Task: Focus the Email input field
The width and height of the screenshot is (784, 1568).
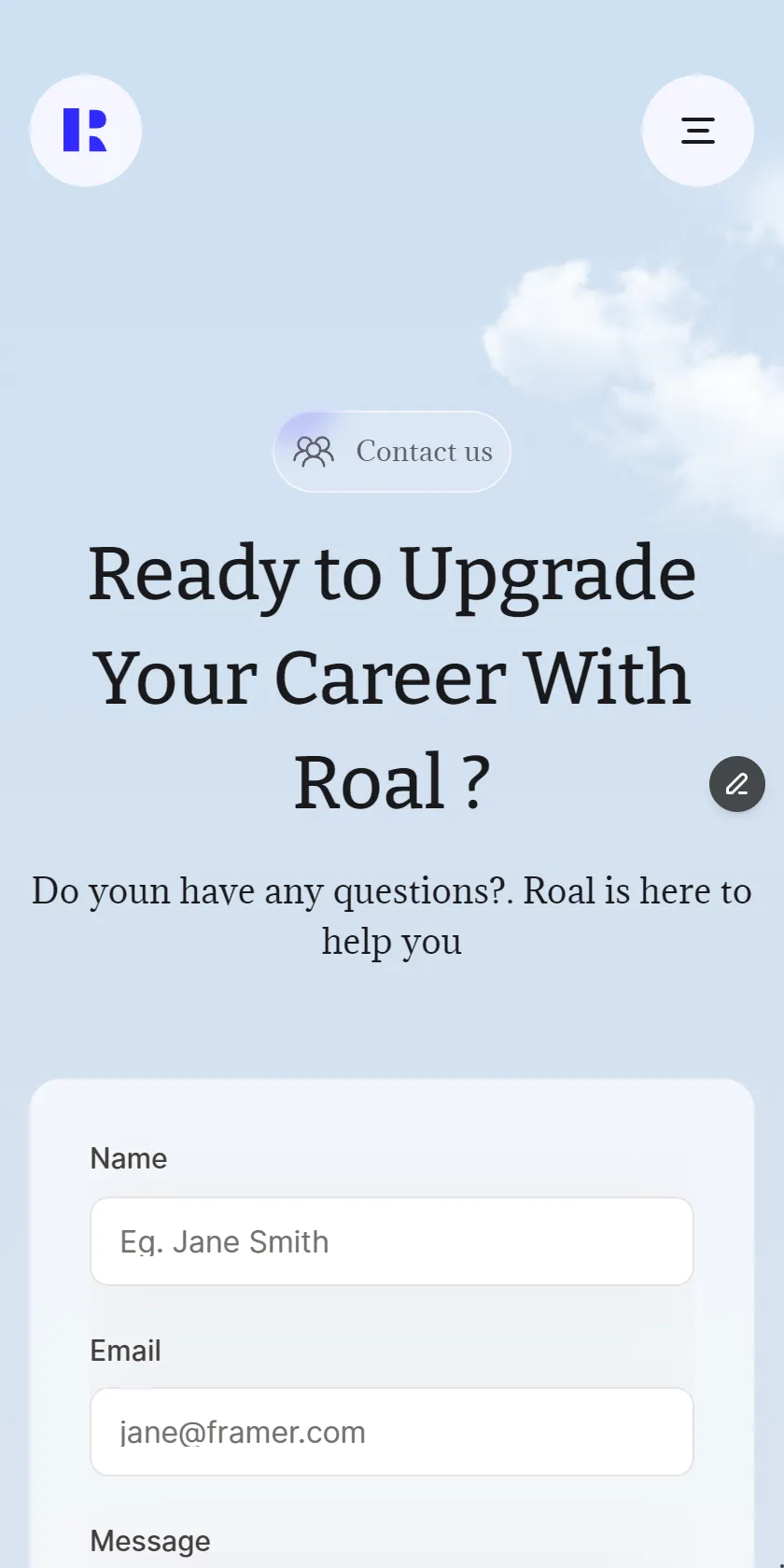Action: tap(392, 1432)
